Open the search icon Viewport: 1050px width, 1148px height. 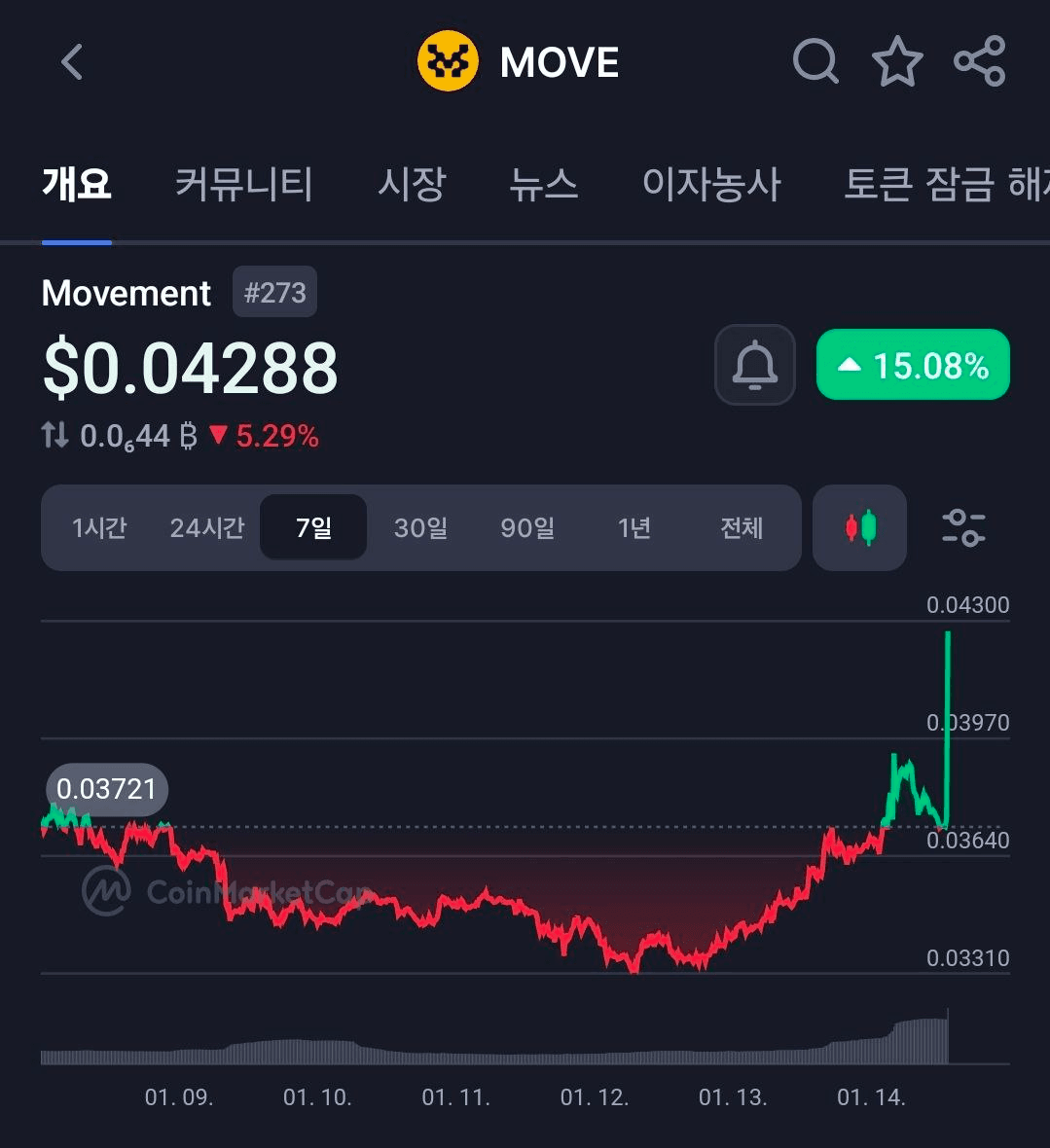click(x=815, y=62)
